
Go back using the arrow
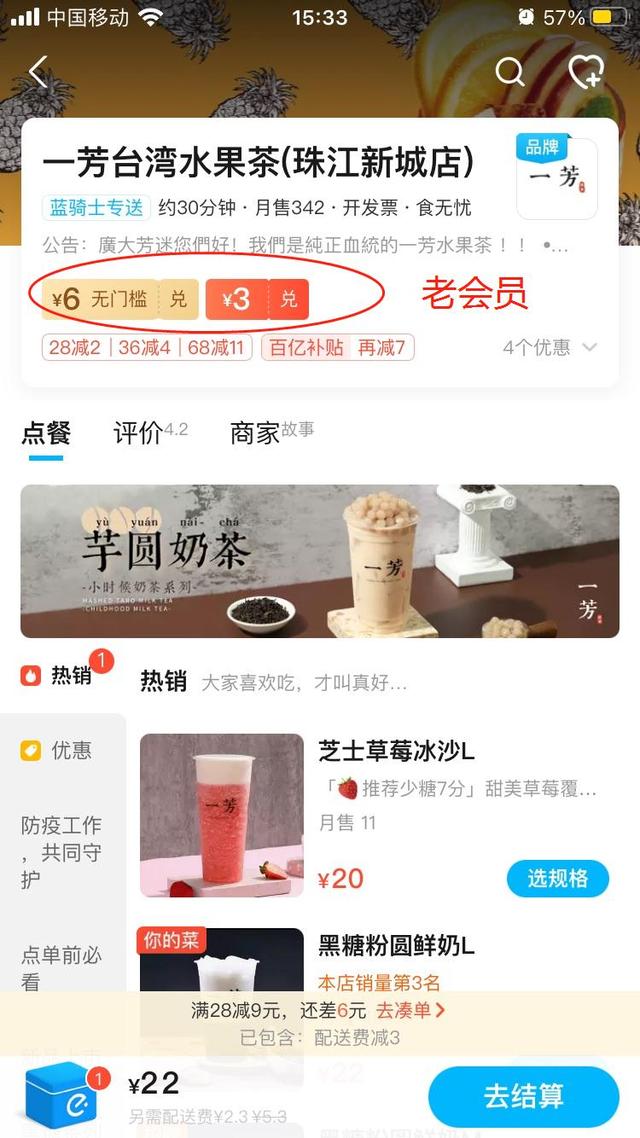38,71
